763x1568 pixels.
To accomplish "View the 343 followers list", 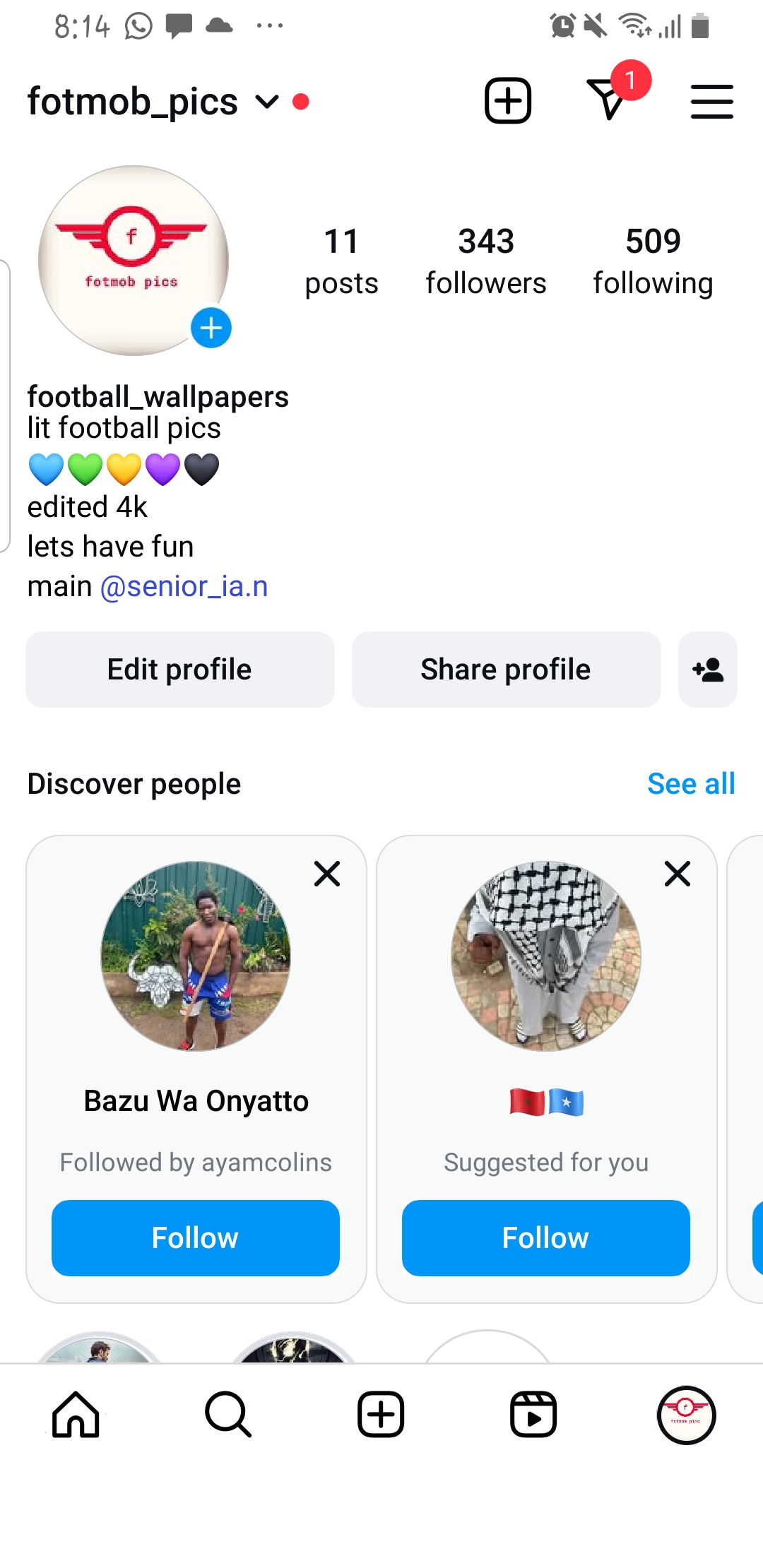I will [x=485, y=260].
